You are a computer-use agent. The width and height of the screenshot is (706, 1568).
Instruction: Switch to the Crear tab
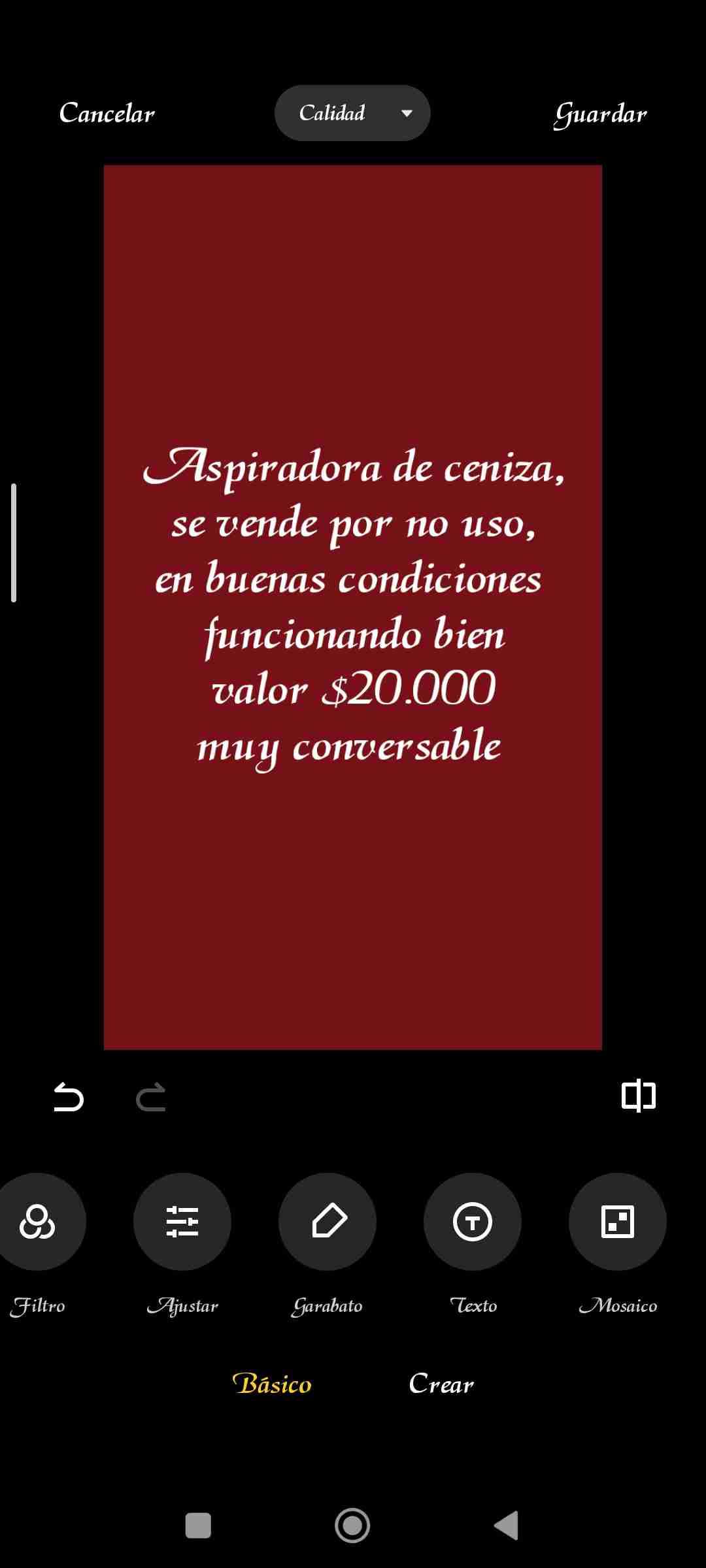point(441,1384)
